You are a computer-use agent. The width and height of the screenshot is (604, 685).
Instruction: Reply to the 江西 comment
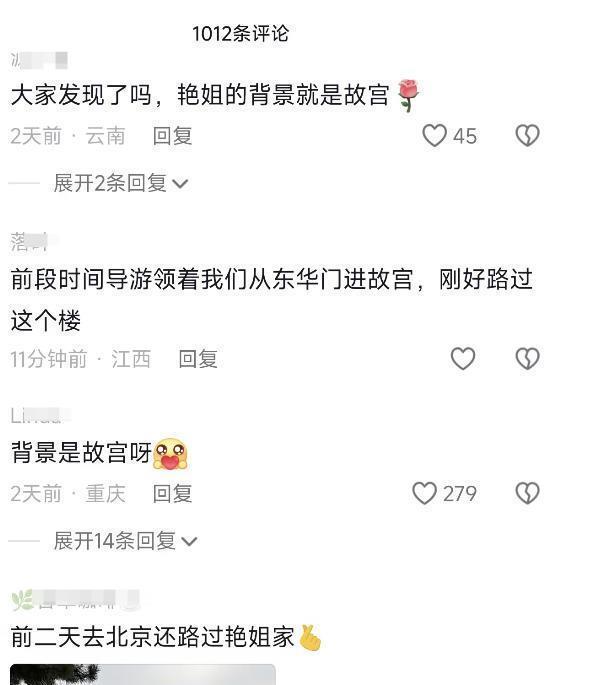pos(198,359)
